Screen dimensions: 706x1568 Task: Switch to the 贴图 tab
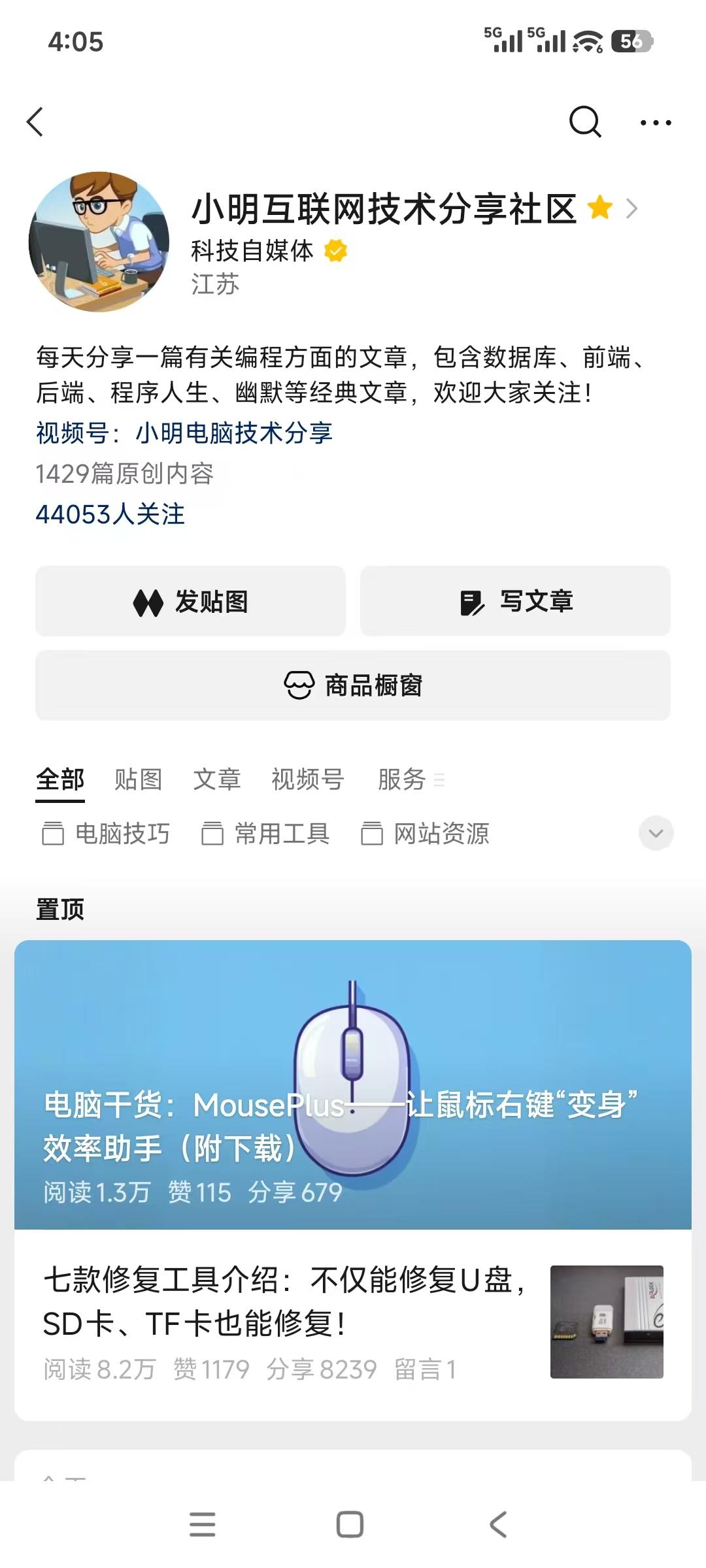pyautogui.click(x=138, y=779)
